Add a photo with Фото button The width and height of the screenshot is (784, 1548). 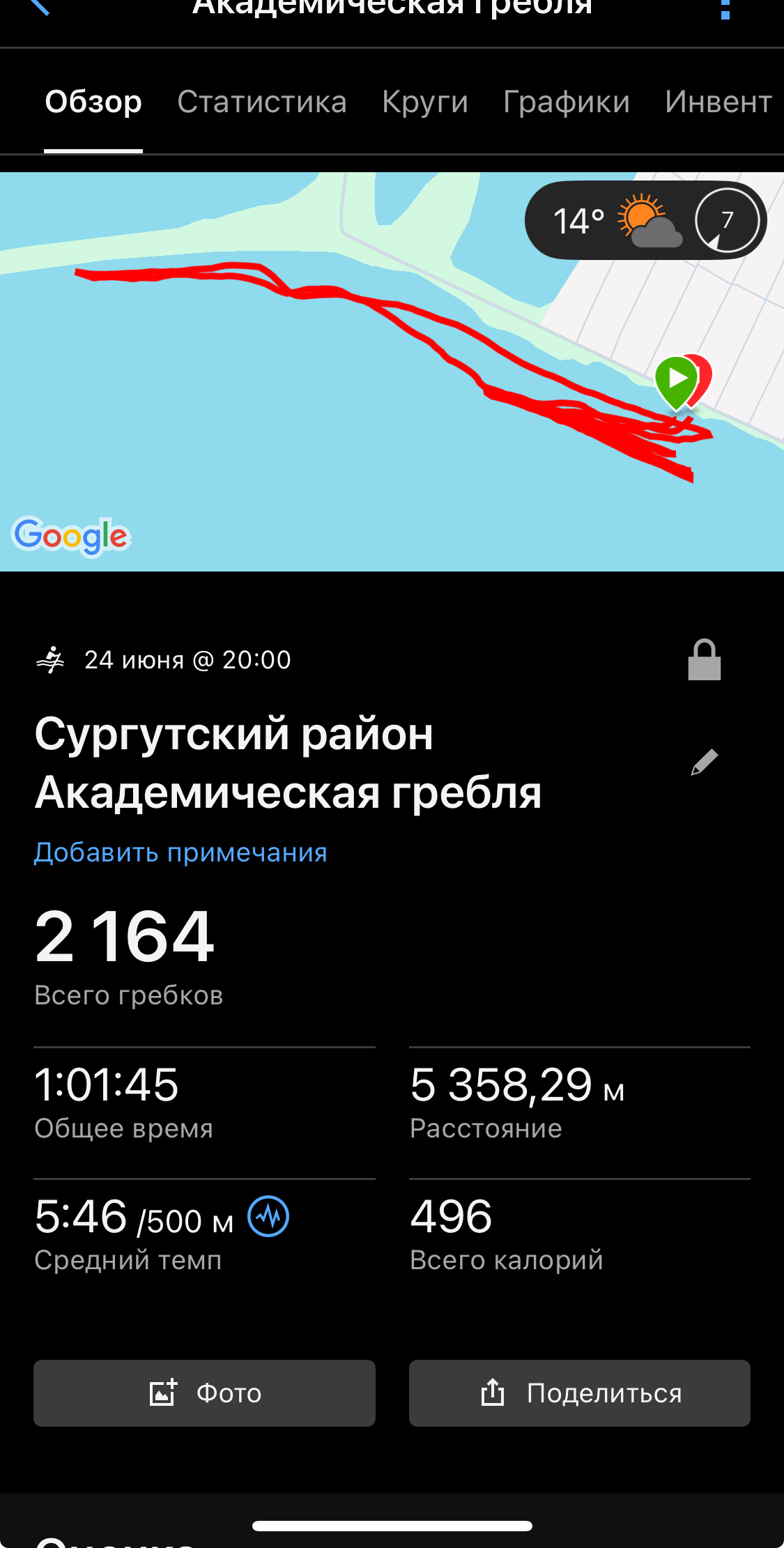pos(204,1393)
